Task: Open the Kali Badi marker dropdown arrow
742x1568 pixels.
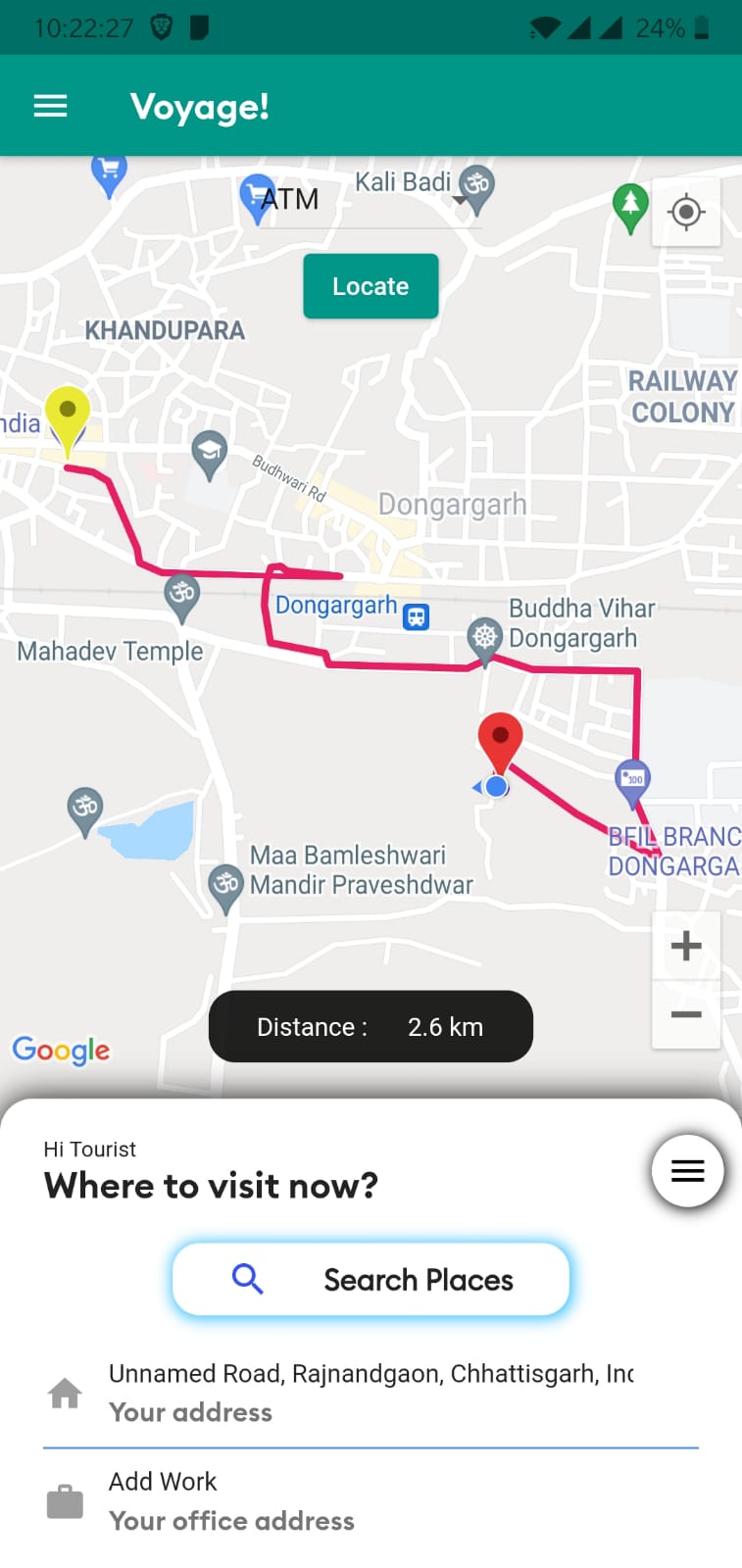Action: 461,201
